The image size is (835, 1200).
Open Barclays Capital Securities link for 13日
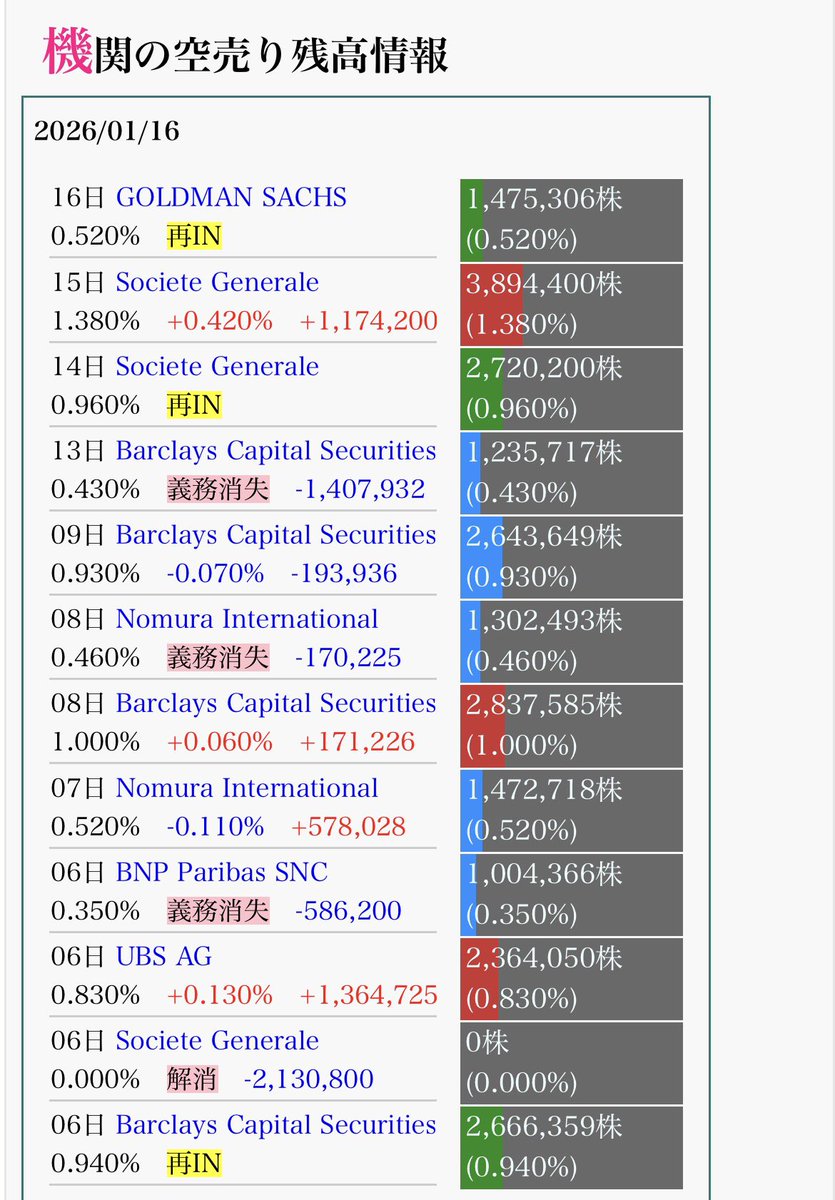(x=276, y=450)
